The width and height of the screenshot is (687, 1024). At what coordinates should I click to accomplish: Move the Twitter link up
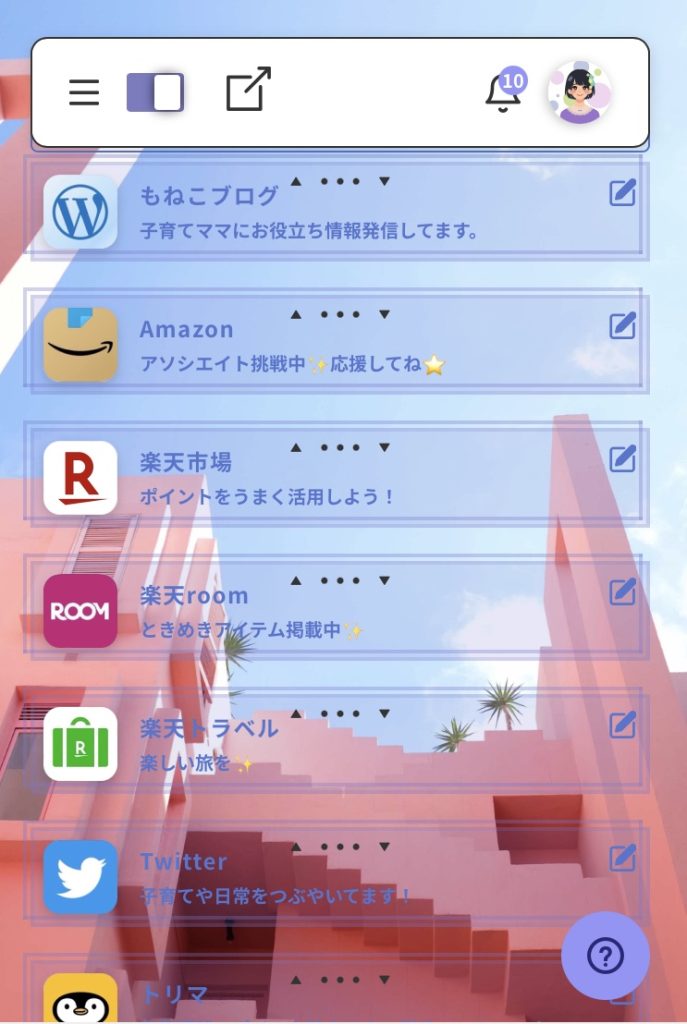[x=296, y=847]
